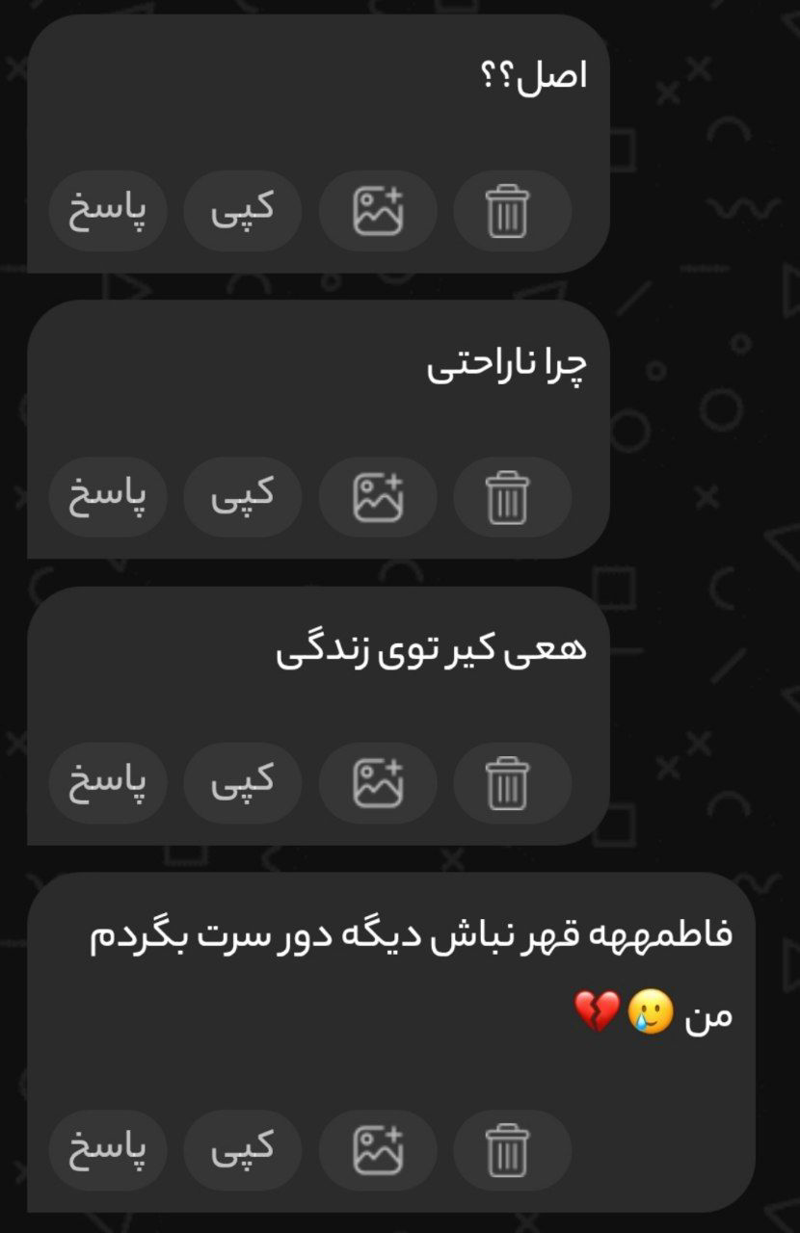This screenshot has height=1233, width=800.
Task: Reply to the "فاطمههه قهر نباش" message
Action: coord(107,1150)
